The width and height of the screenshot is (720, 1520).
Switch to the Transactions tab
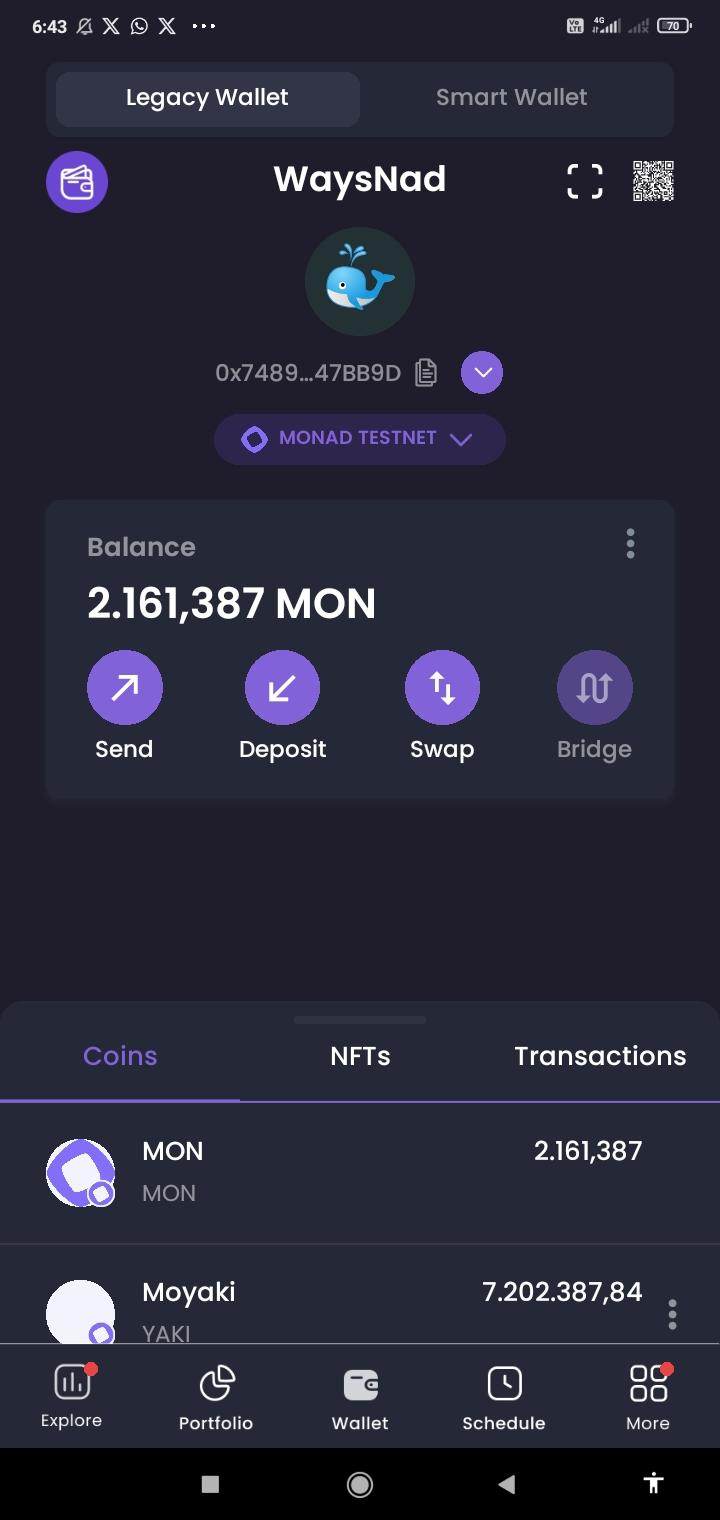click(600, 1056)
